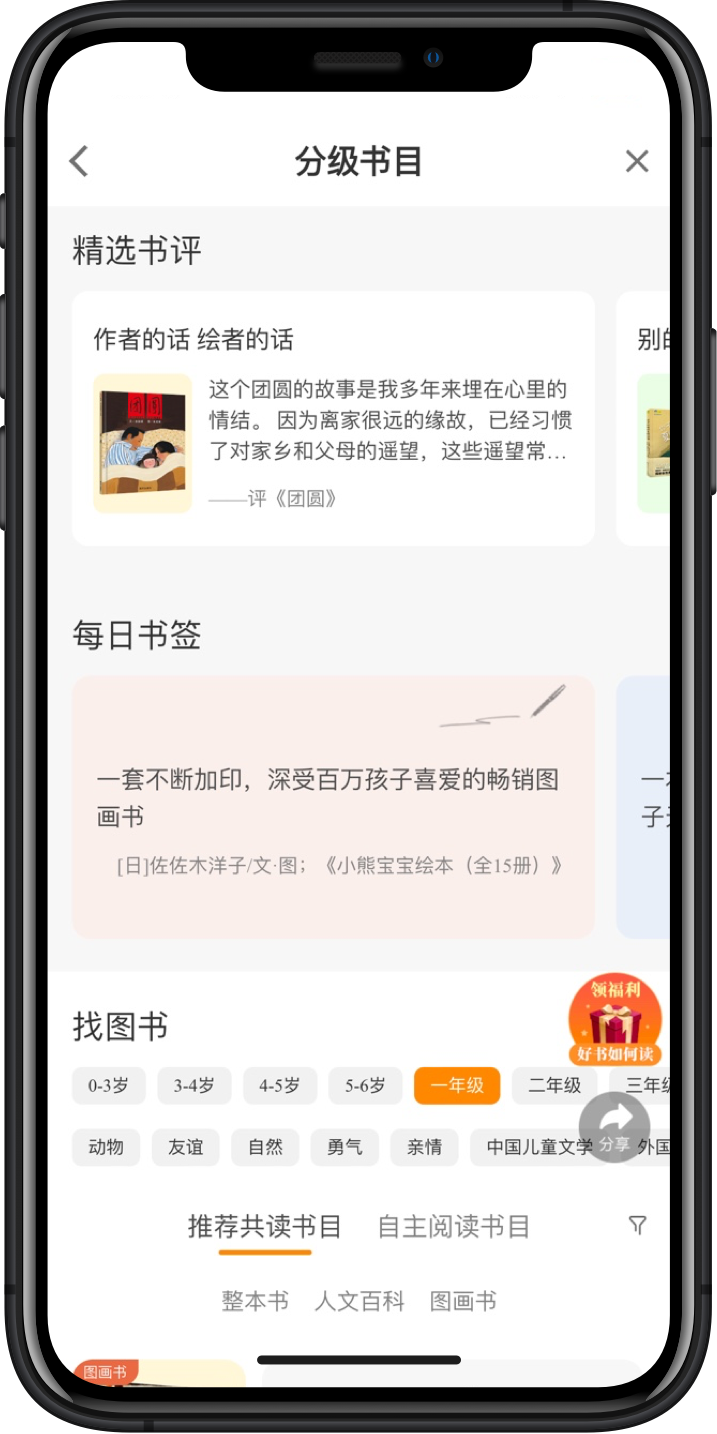Open the filter funnel icon

pyautogui.click(x=637, y=1225)
